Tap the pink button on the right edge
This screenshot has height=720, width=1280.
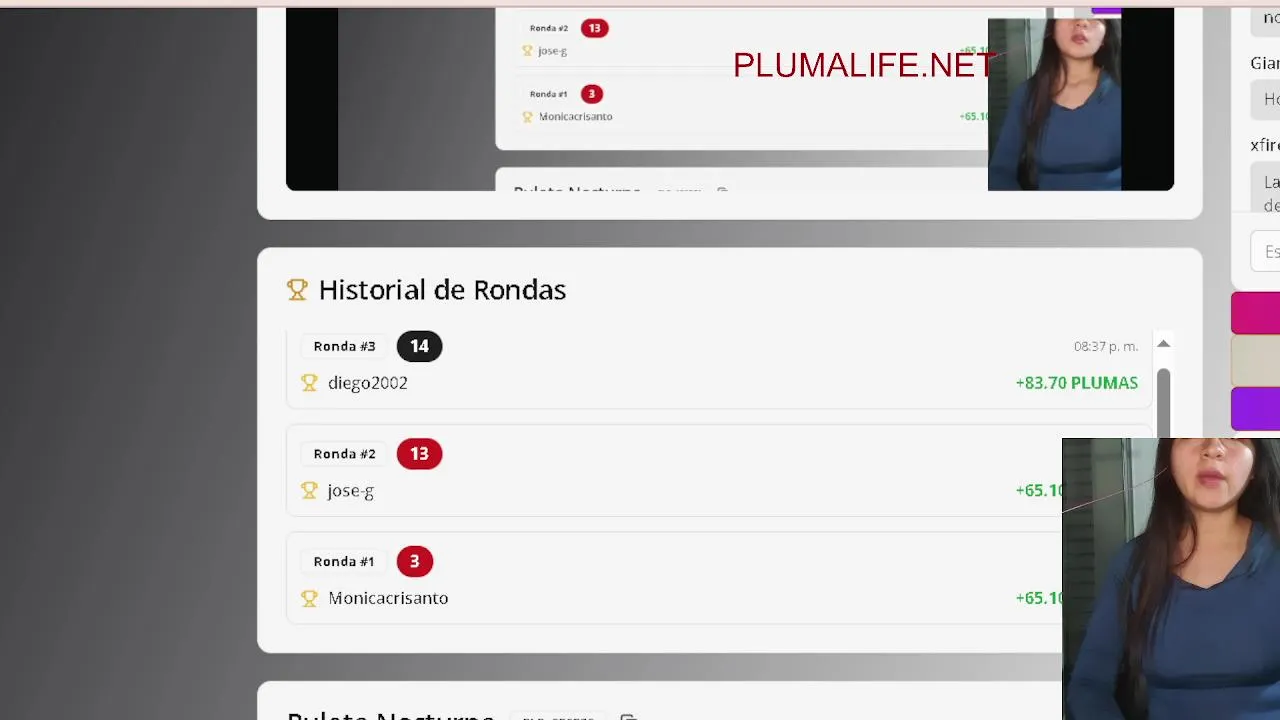click(1256, 314)
